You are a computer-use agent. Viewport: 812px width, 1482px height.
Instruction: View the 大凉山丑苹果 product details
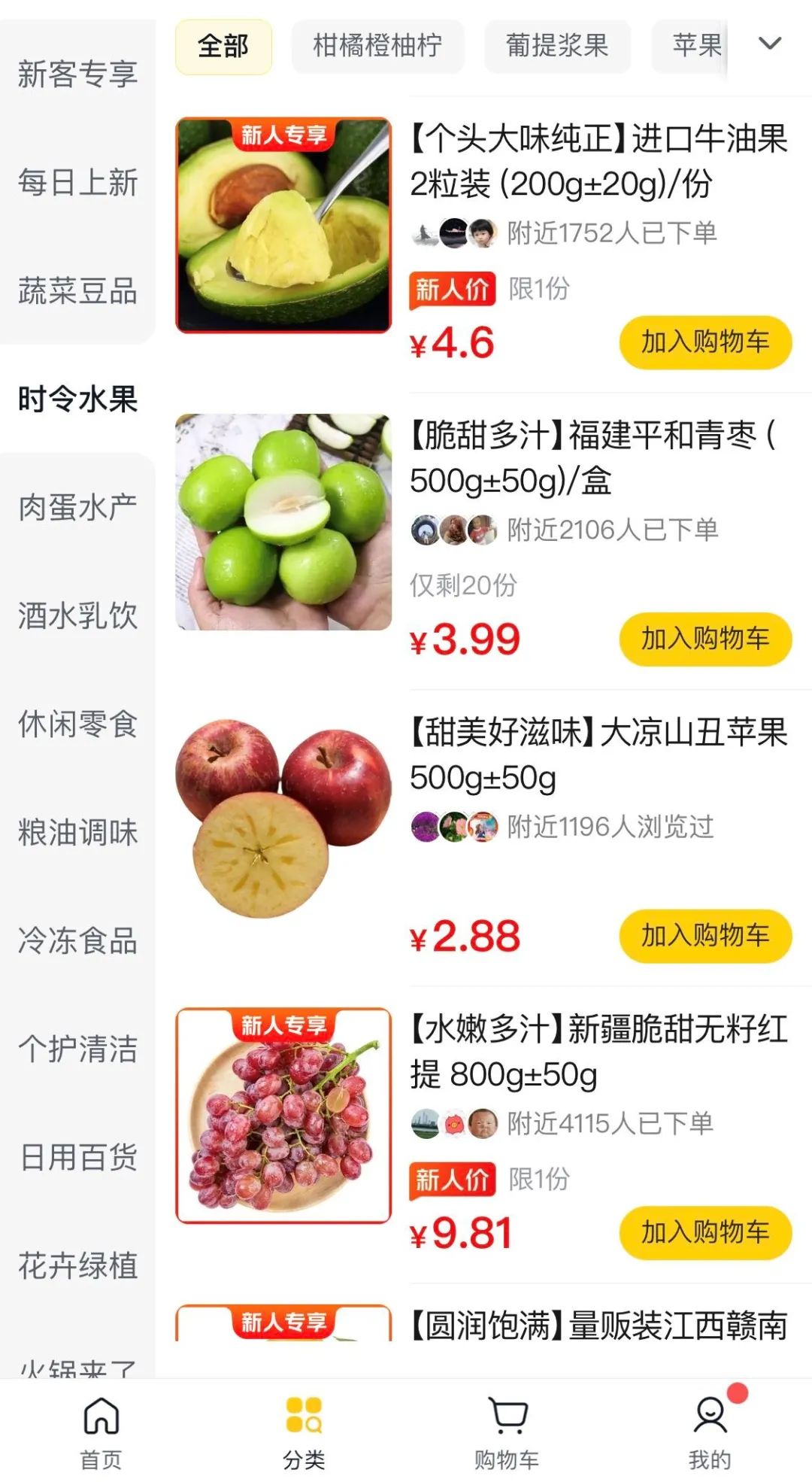(x=598, y=755)
